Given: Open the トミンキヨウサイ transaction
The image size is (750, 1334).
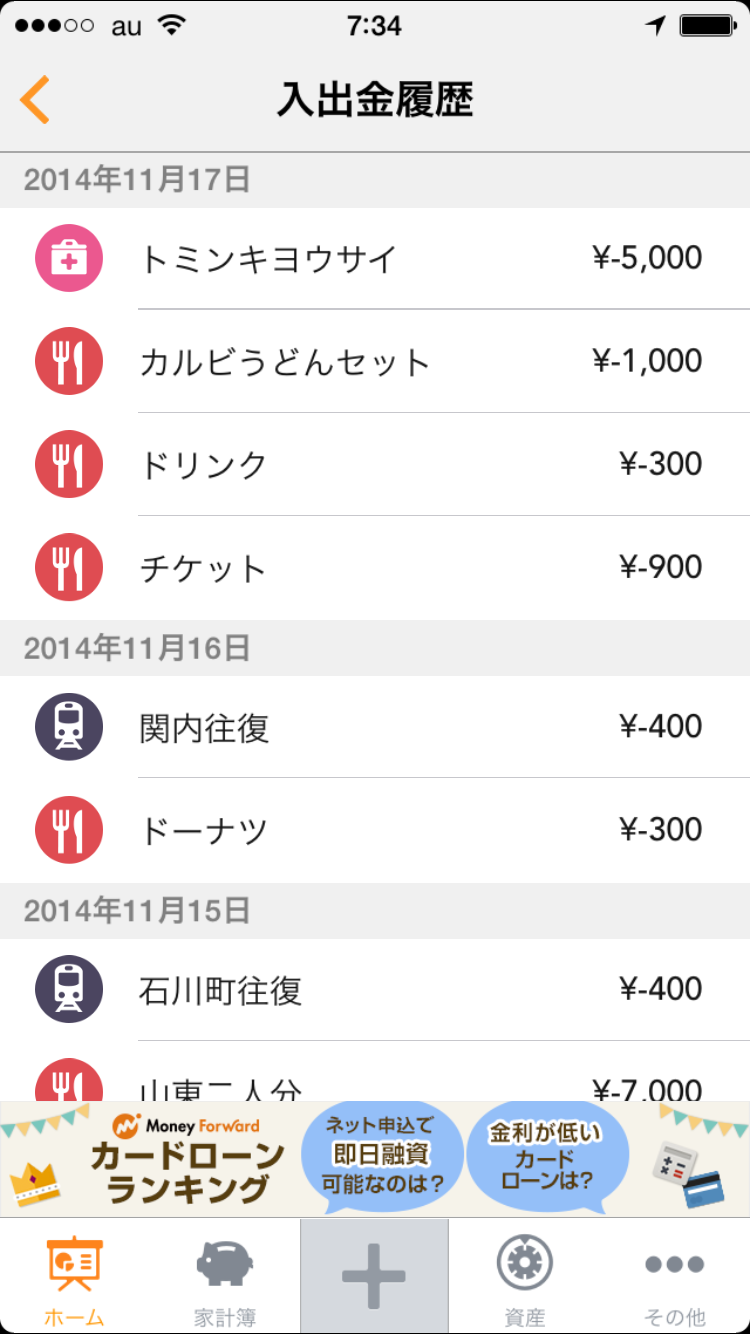Looking at the screenshot, I should [375, 259].
